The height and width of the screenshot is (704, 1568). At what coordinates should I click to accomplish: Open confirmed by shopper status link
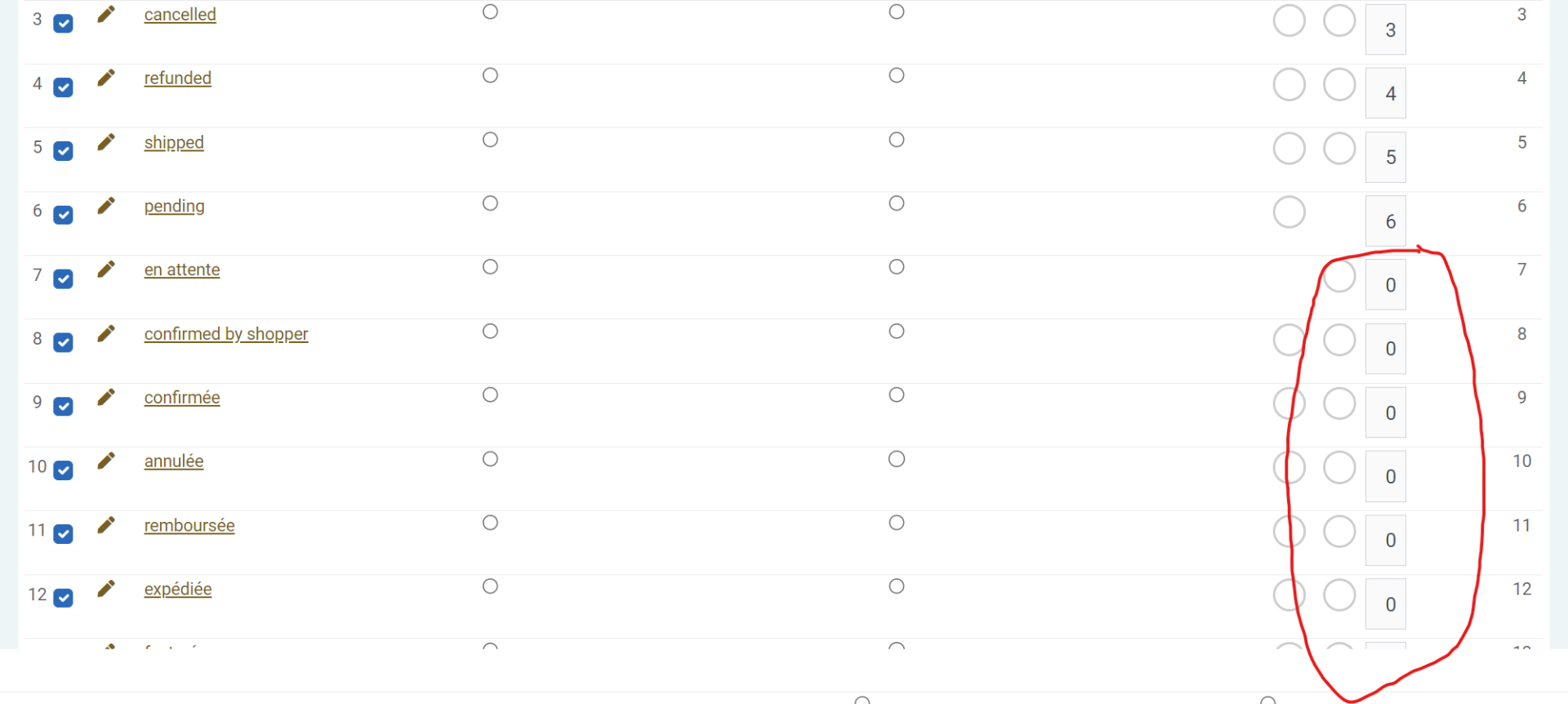pyautogui.click(x=225, y=334)
